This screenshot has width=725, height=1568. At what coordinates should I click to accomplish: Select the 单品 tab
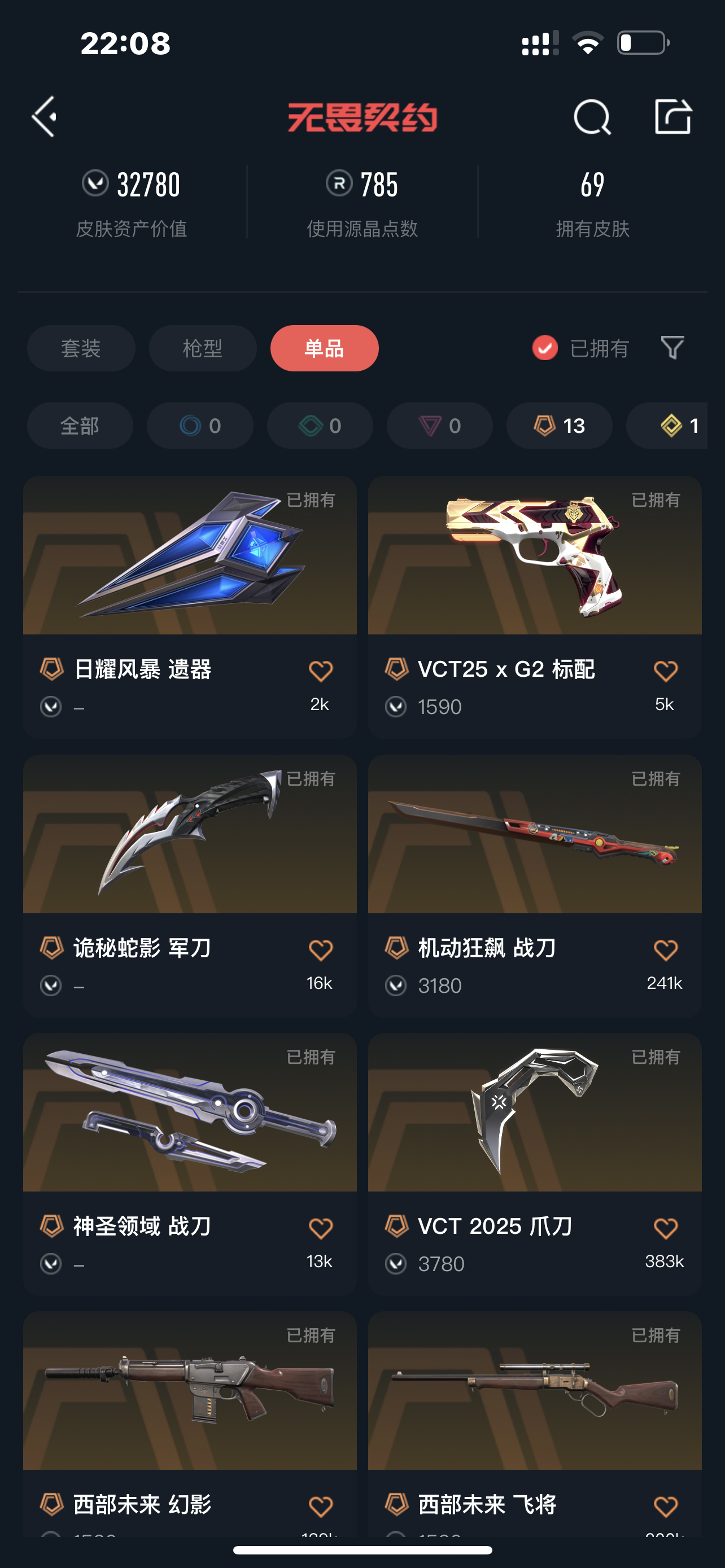coord(325,348)
